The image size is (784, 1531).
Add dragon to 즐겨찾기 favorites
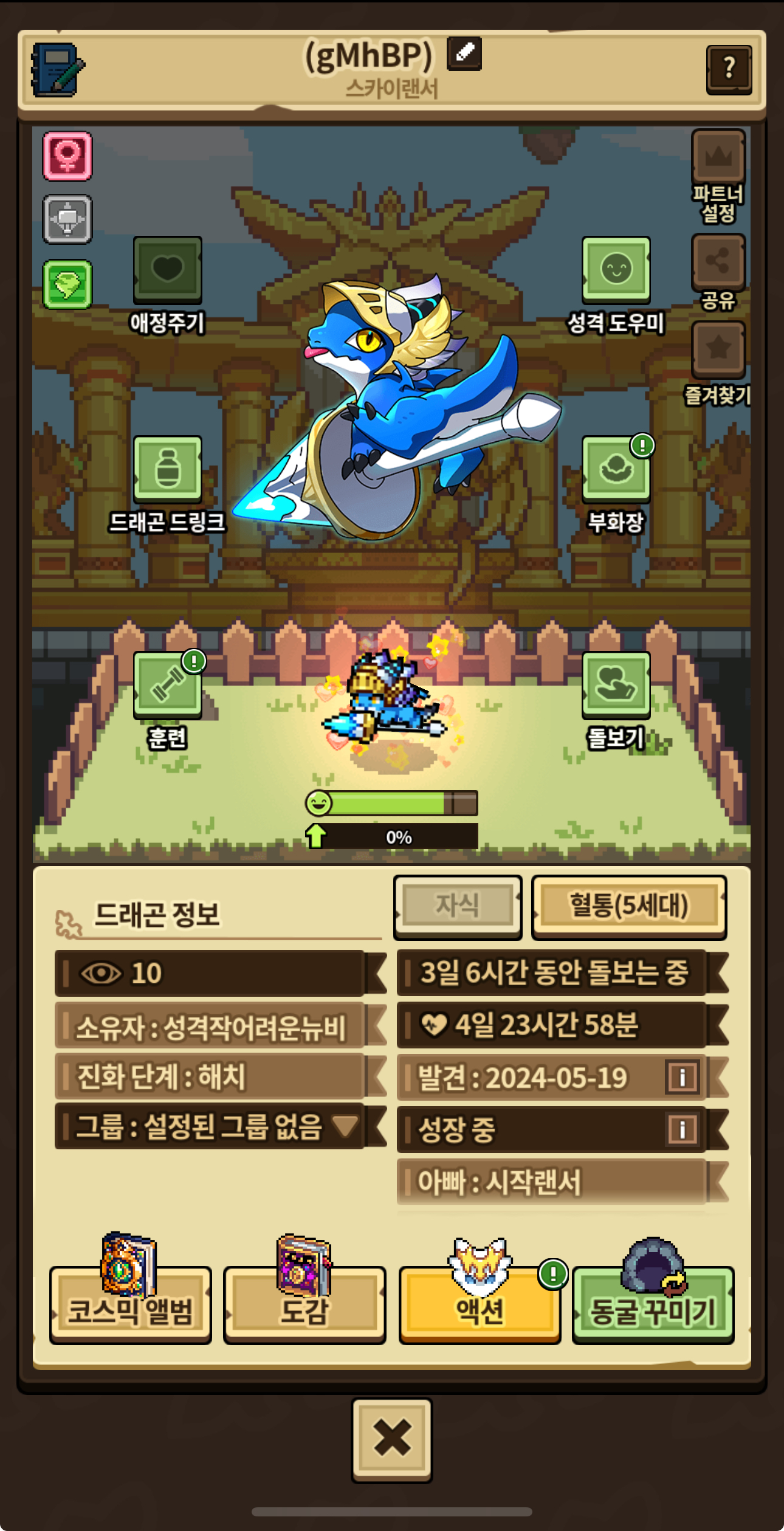[x=718, y=349]
